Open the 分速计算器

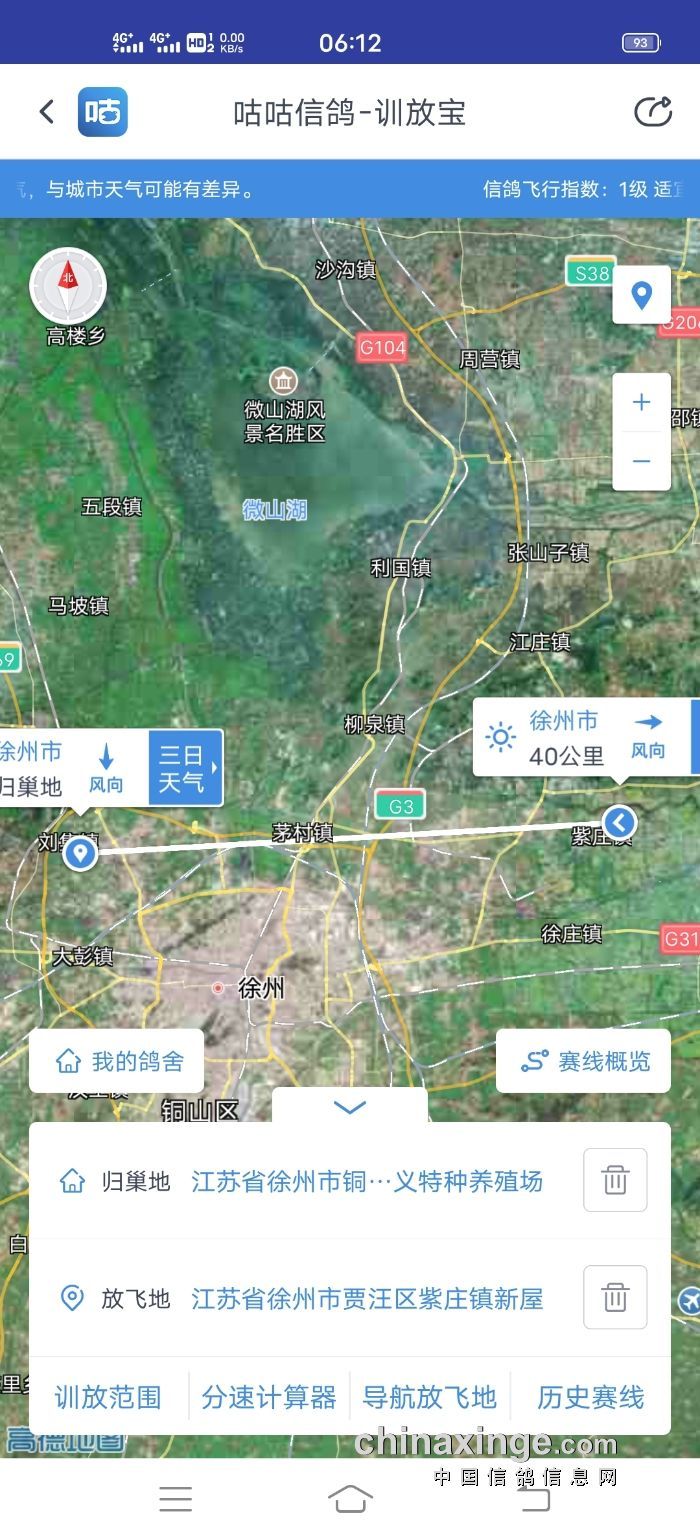coord(269,1396)
